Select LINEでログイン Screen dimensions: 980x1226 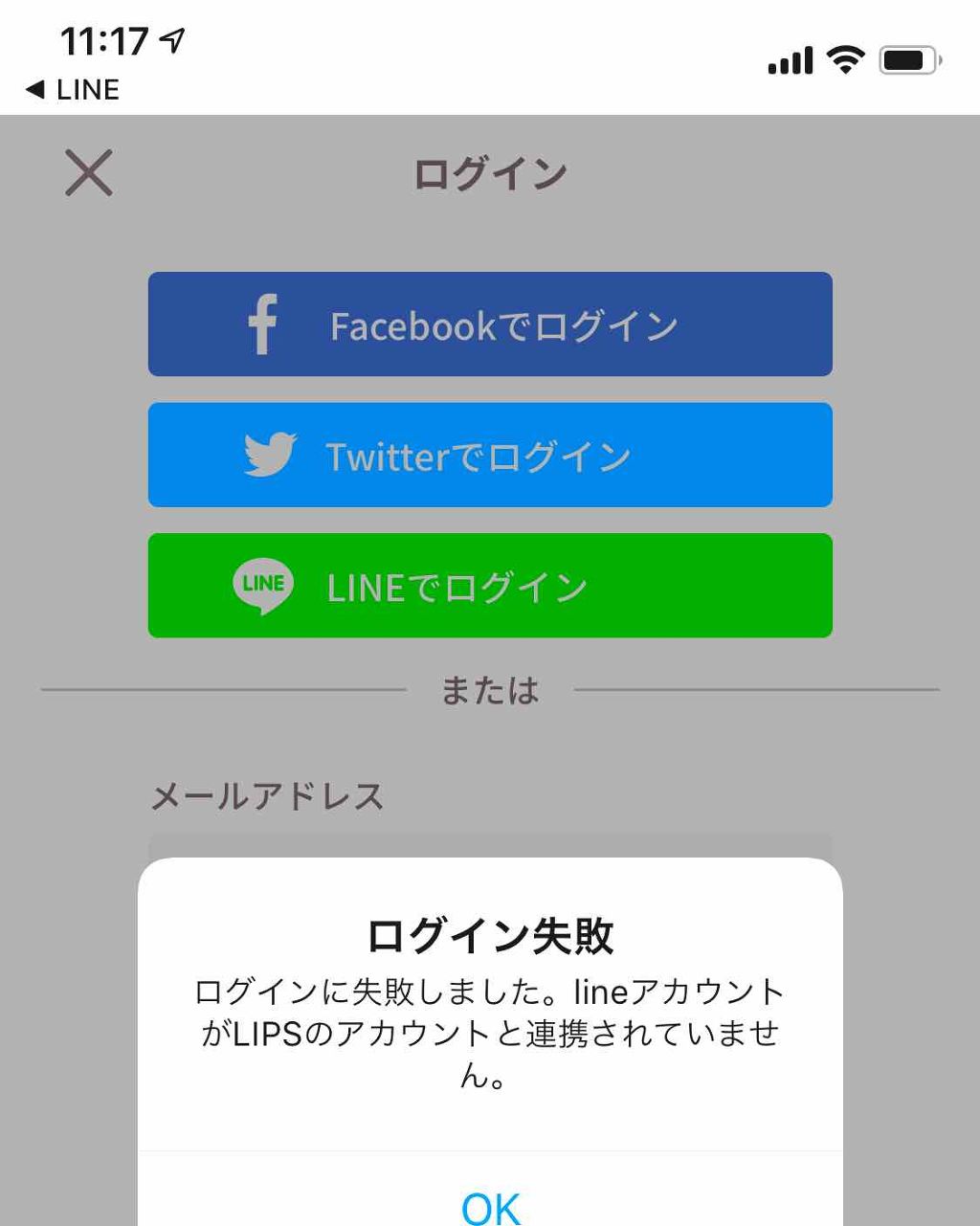click(x=490, y=585)
